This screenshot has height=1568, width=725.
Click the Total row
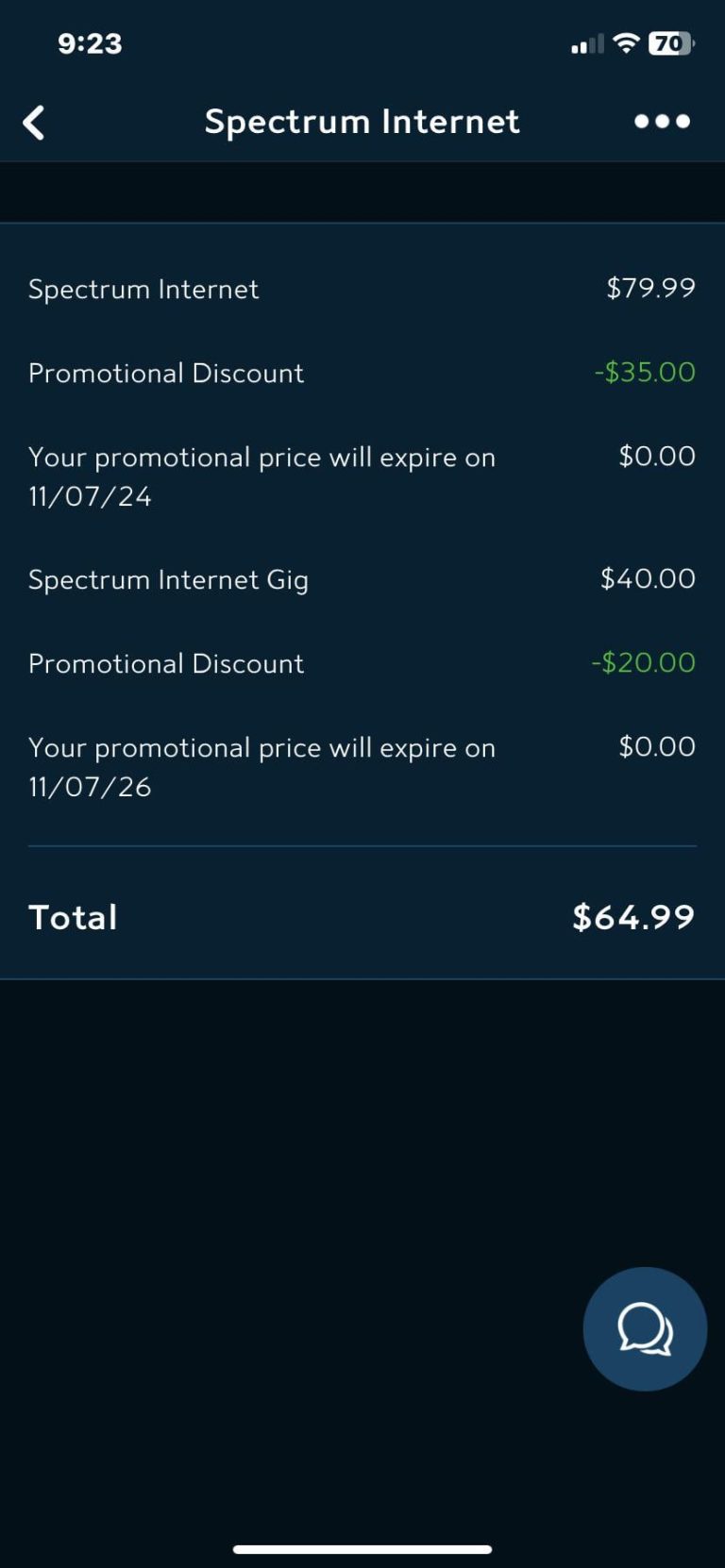tap(73, 916)
